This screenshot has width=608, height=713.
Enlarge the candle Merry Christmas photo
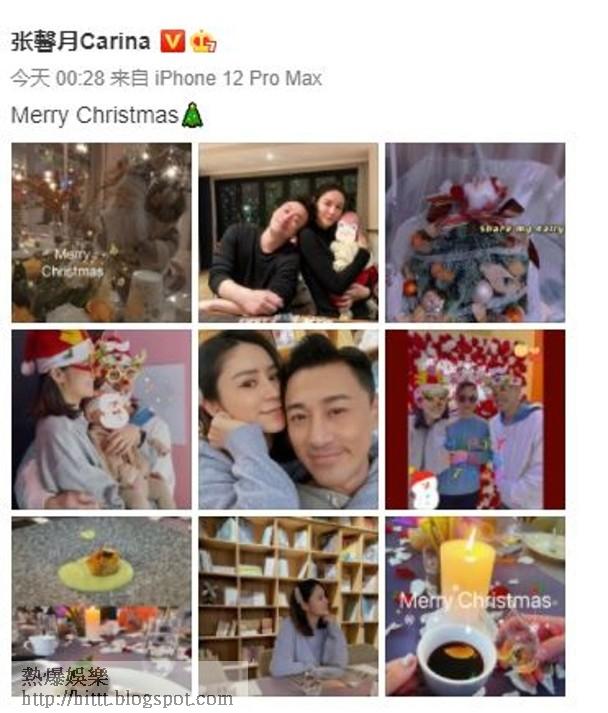pos(475,605)
